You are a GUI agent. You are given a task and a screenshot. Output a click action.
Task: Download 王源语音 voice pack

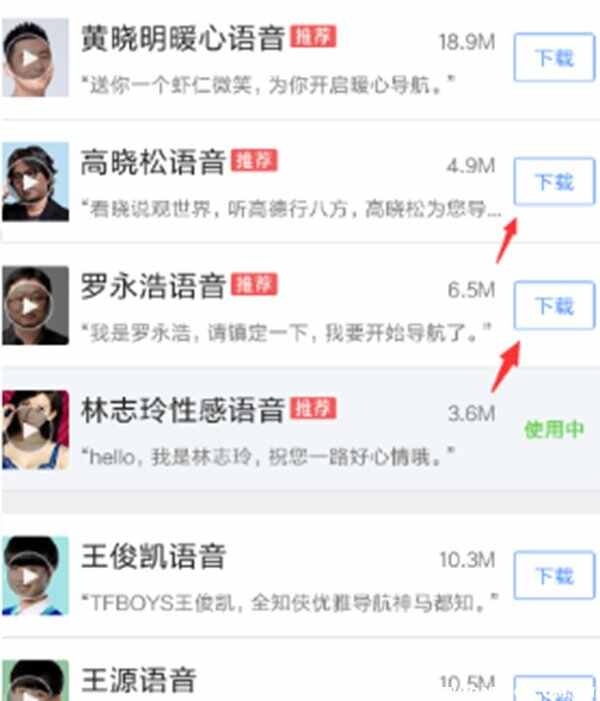[553, 691]
